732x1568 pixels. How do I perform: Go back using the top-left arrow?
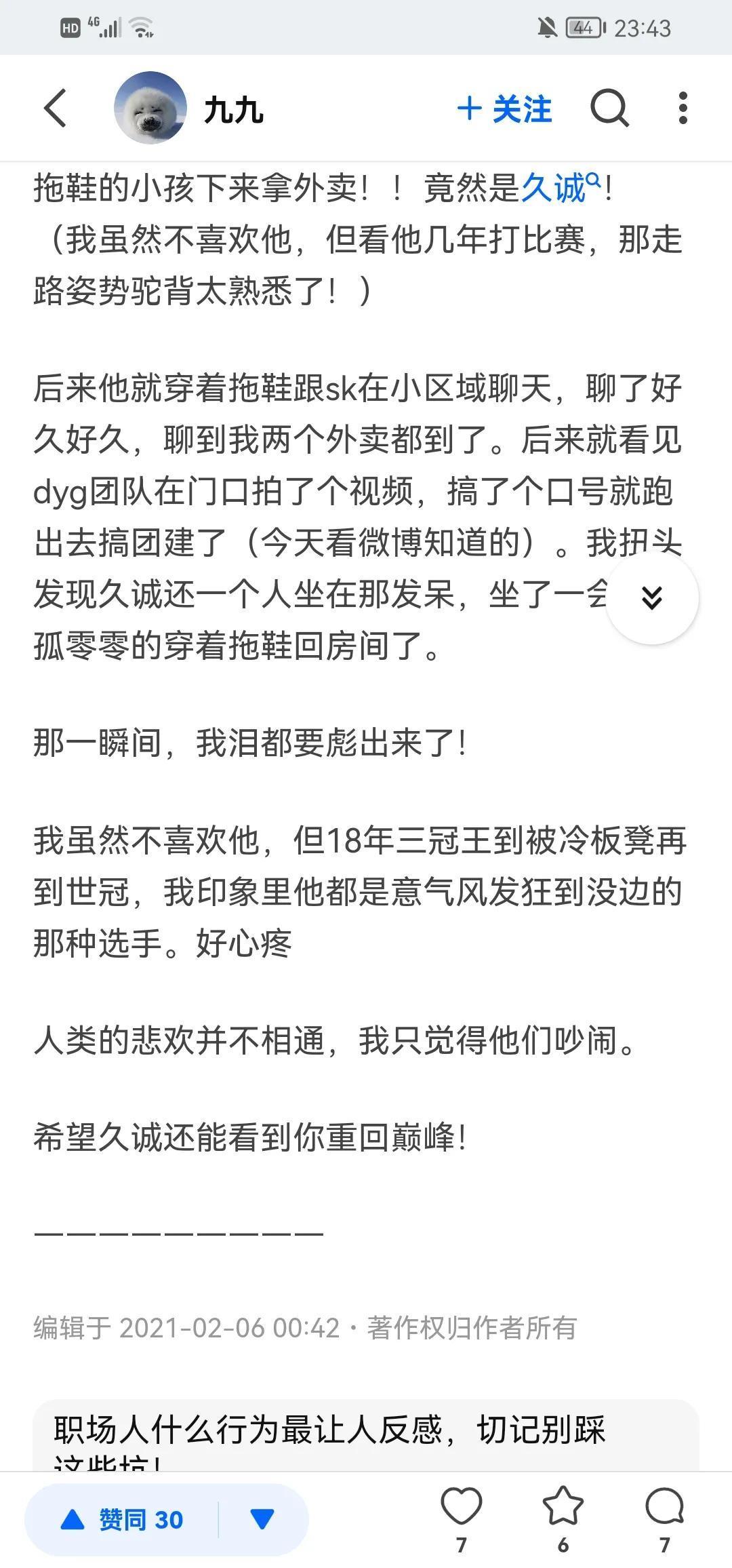[55, 109]
